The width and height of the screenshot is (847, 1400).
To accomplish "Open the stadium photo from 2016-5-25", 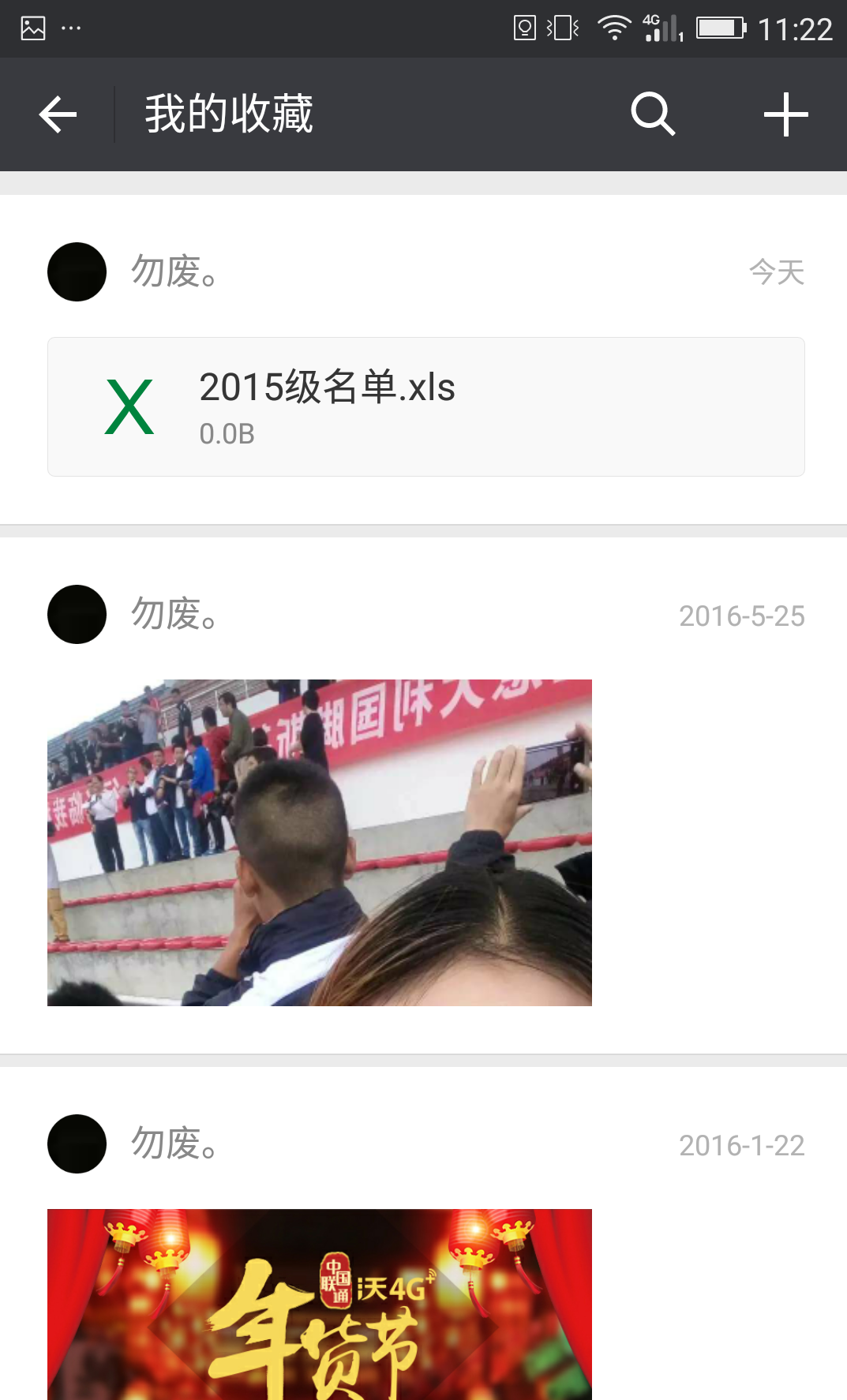I will tap(320, 842).
